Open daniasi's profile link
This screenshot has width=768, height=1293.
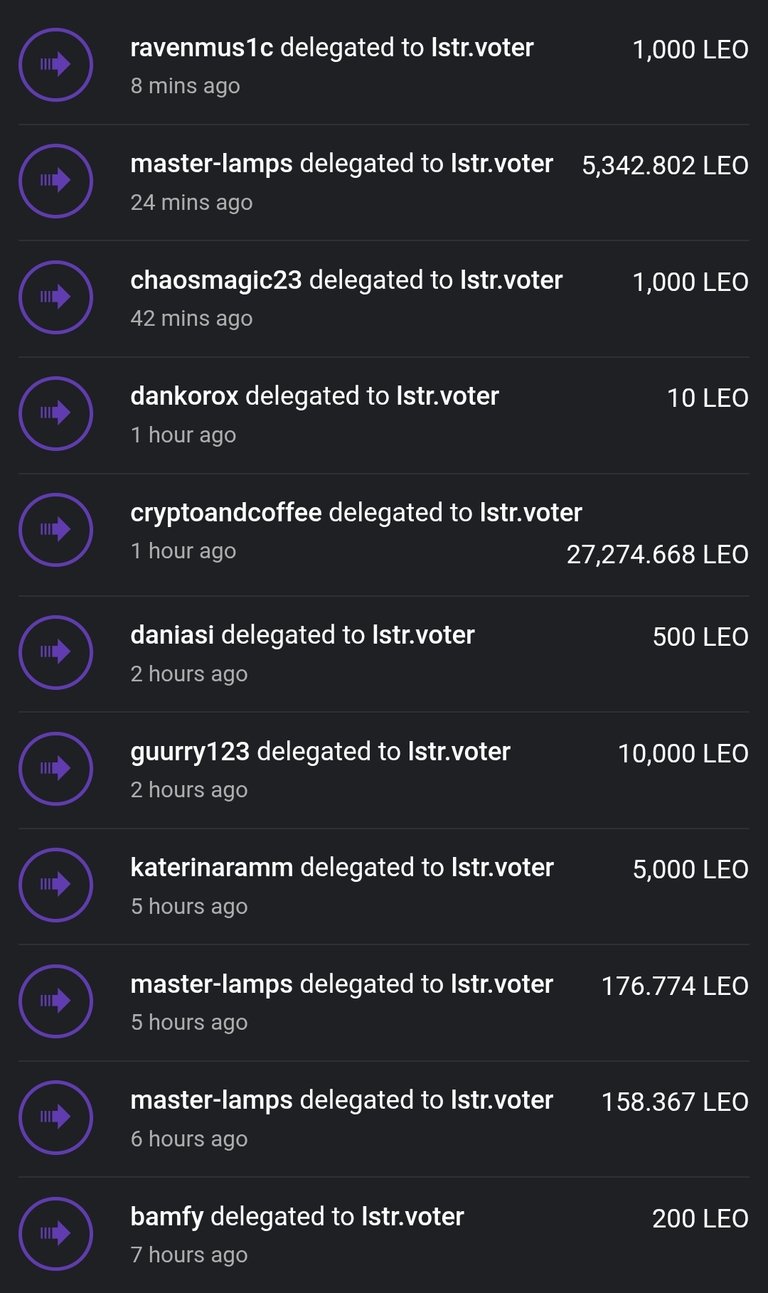point(172,635)
